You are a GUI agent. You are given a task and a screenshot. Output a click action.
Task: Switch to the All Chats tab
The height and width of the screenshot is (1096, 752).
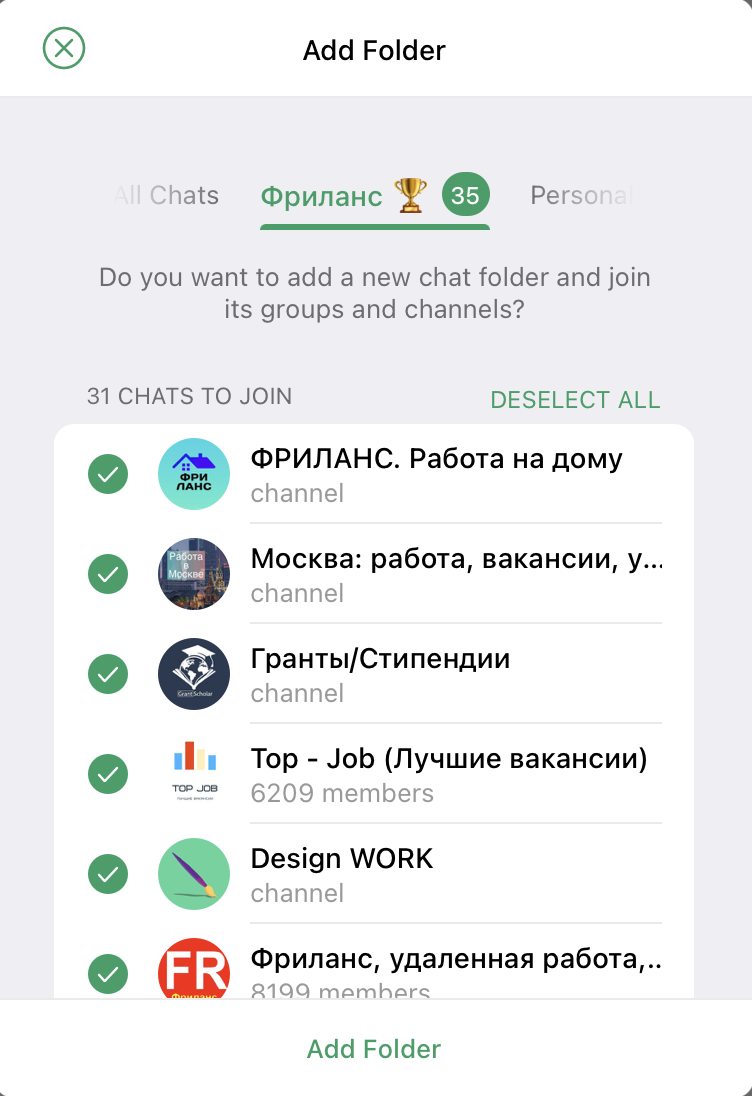coord(166,196)
